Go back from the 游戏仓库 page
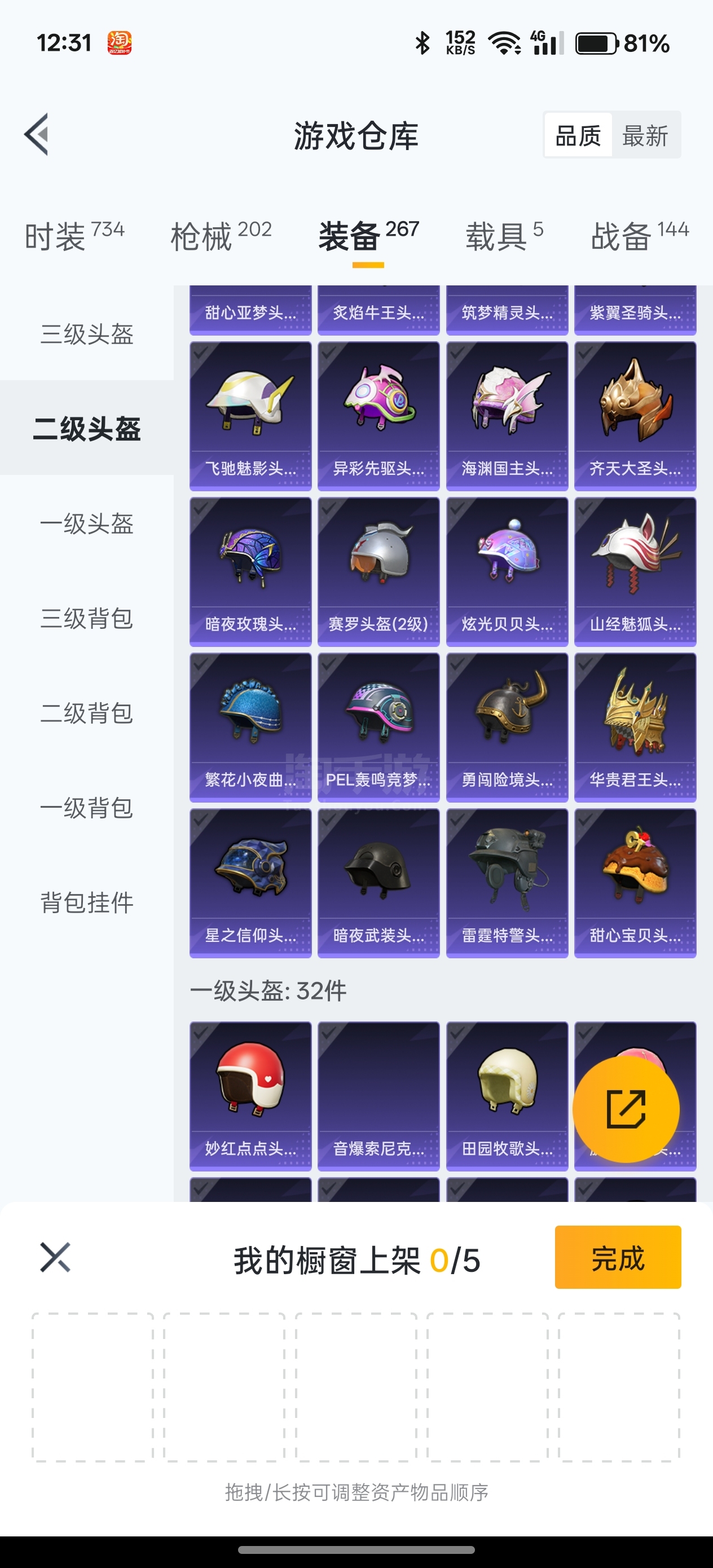713x1568 pixels. [37, 135]
